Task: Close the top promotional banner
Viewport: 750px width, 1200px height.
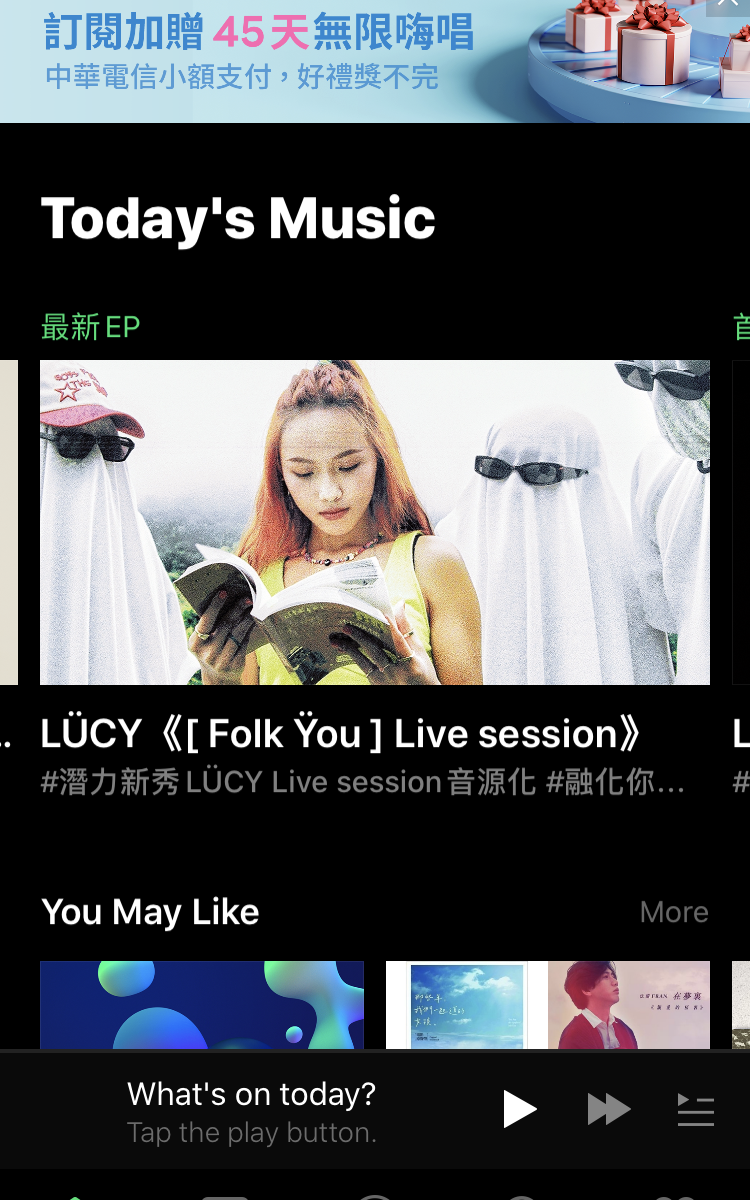Action: (x=728, y=6)
